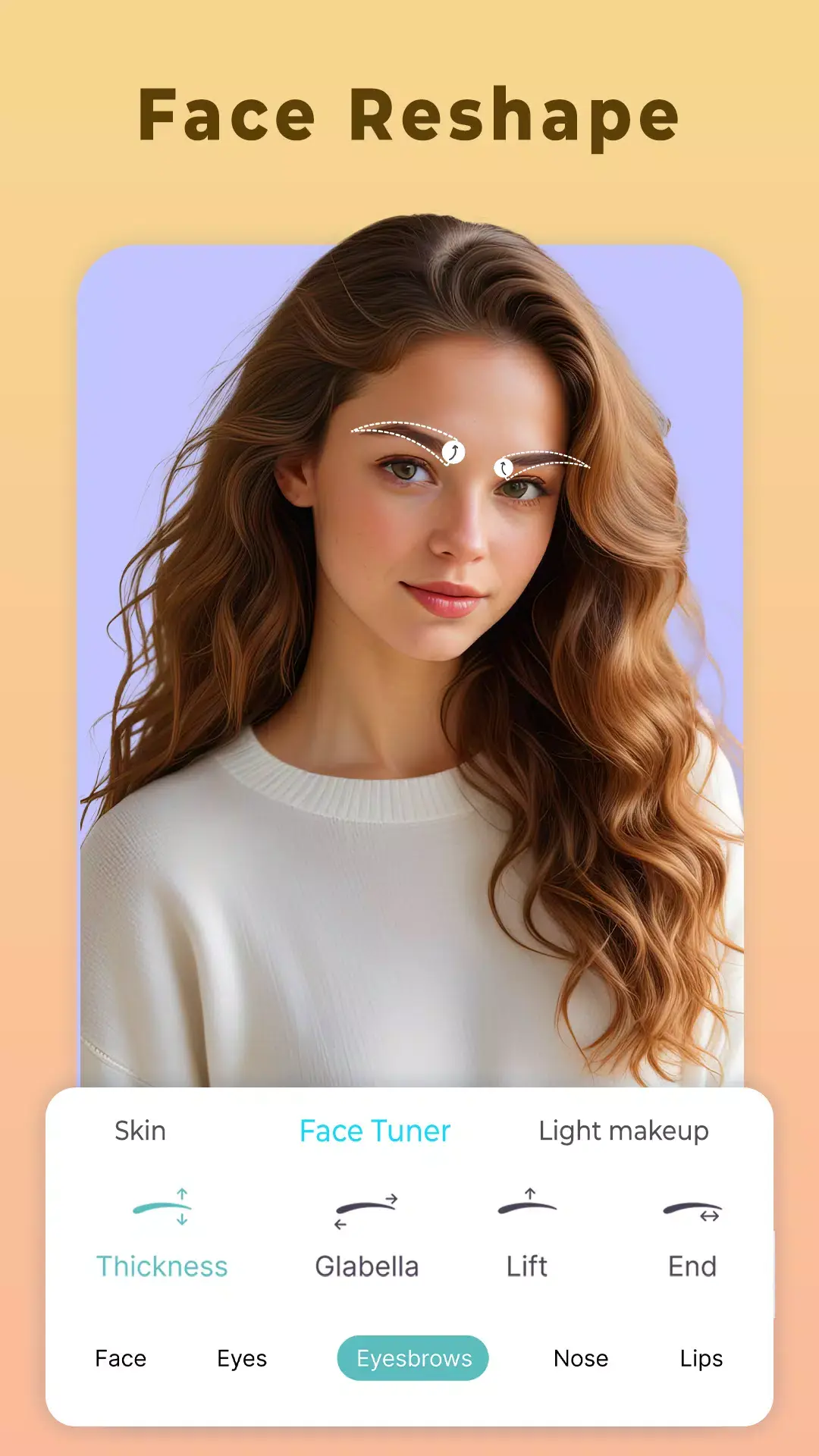Click the Thickness label text

(x=163, y=1265)
